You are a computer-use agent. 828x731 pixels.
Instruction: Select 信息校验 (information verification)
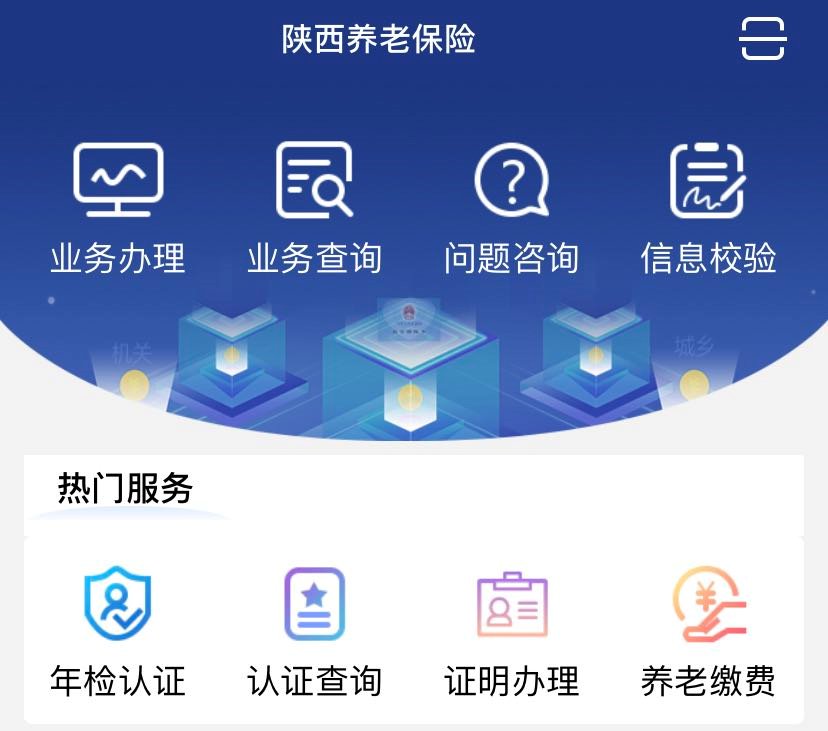(x=708, y=208)
